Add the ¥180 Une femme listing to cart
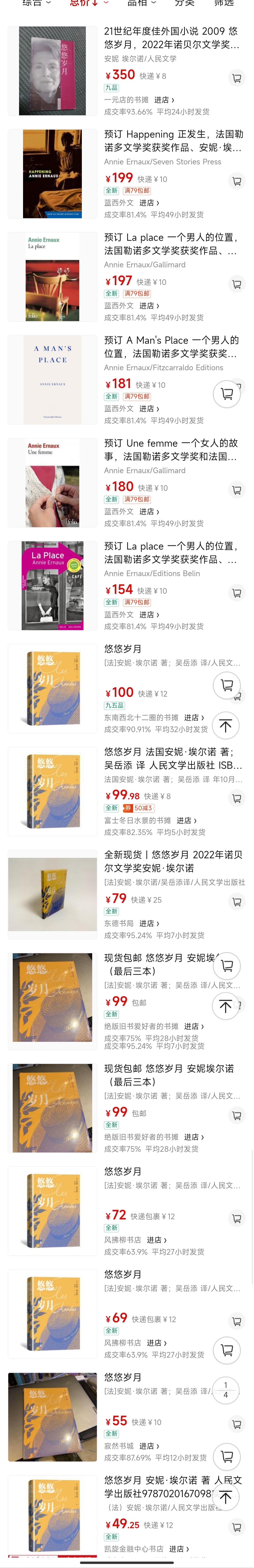This screenshot has height=1568, width=254. point(236,490)
